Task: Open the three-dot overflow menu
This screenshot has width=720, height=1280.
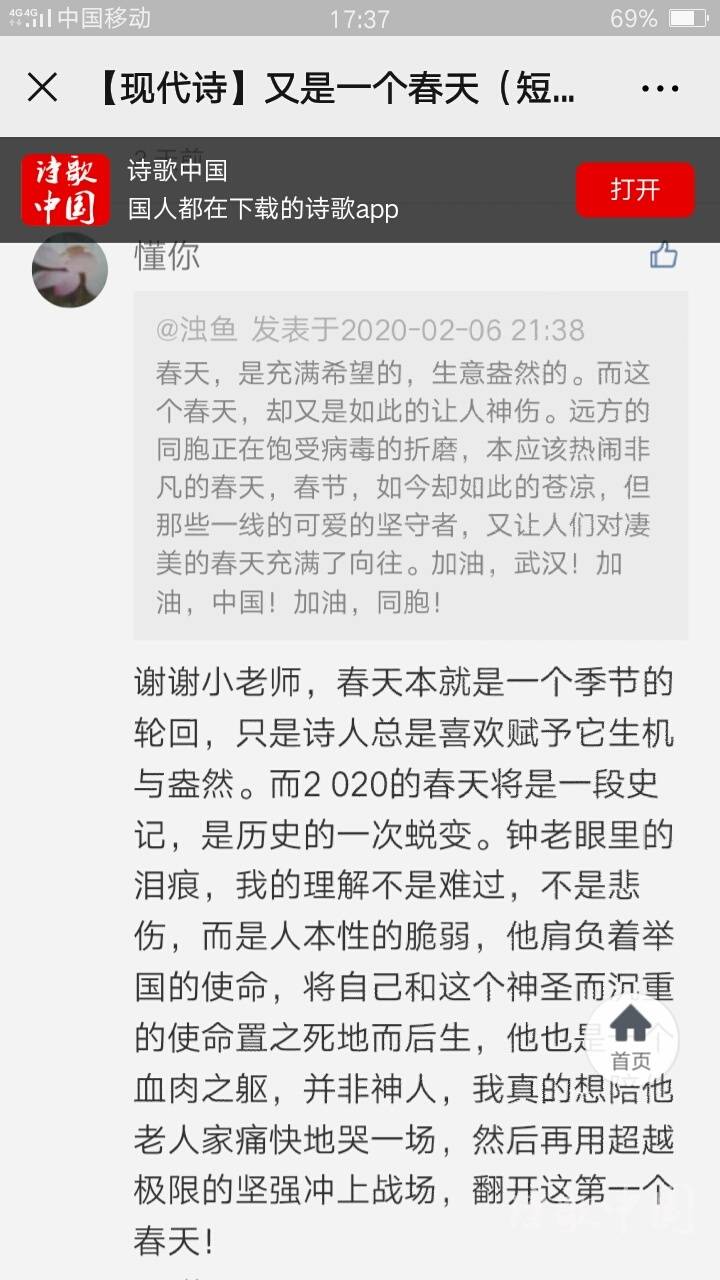Action: [659, 88]
